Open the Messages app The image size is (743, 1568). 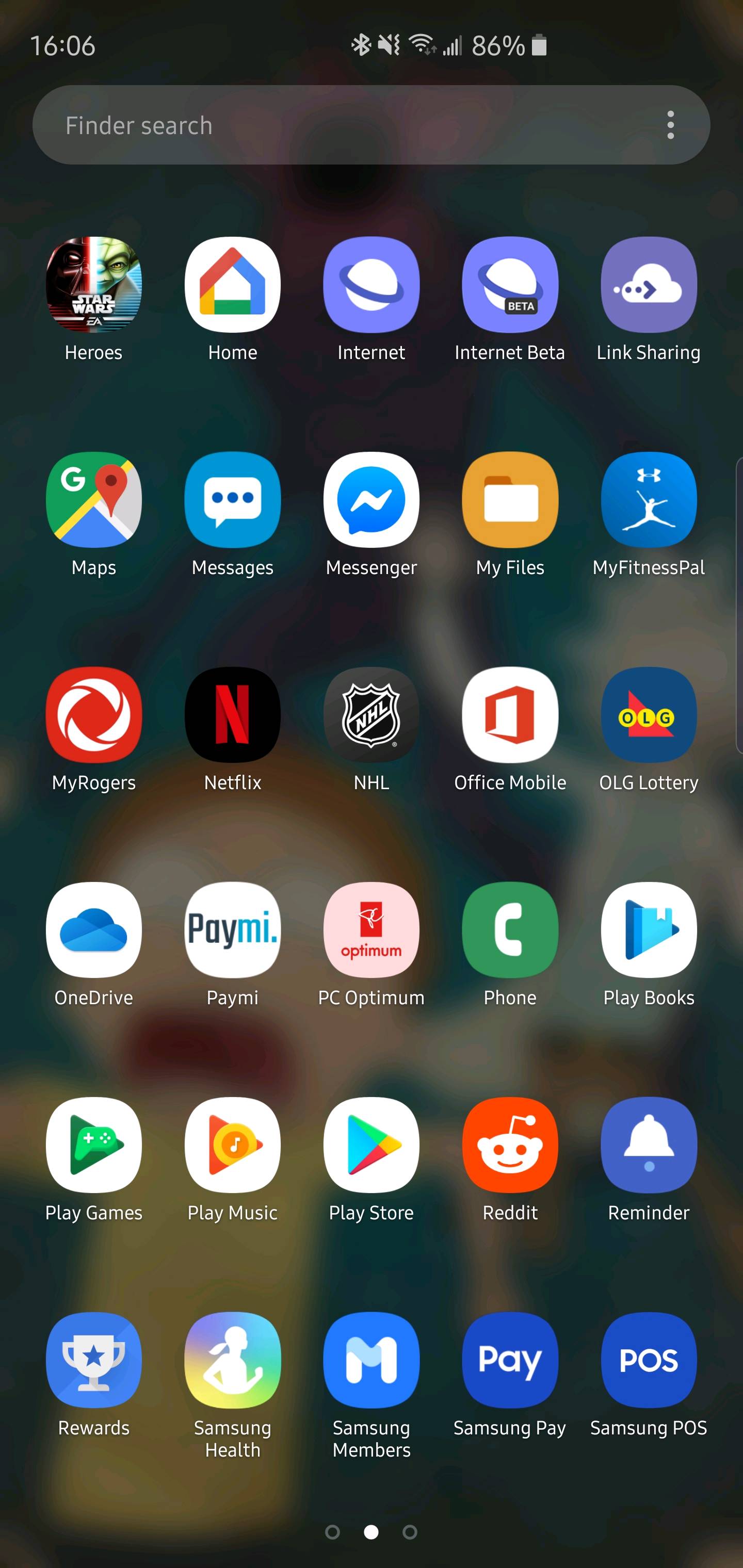coord(232,499)
